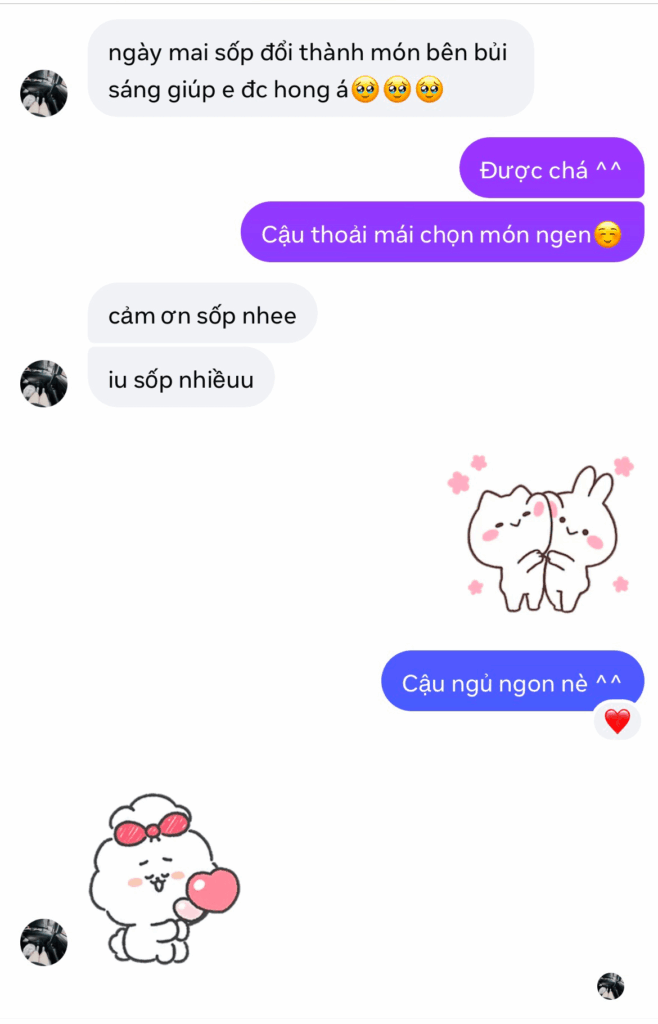Tap the avatar beside 'iu sốp nhiềuu' message

(x=44, y=384)
